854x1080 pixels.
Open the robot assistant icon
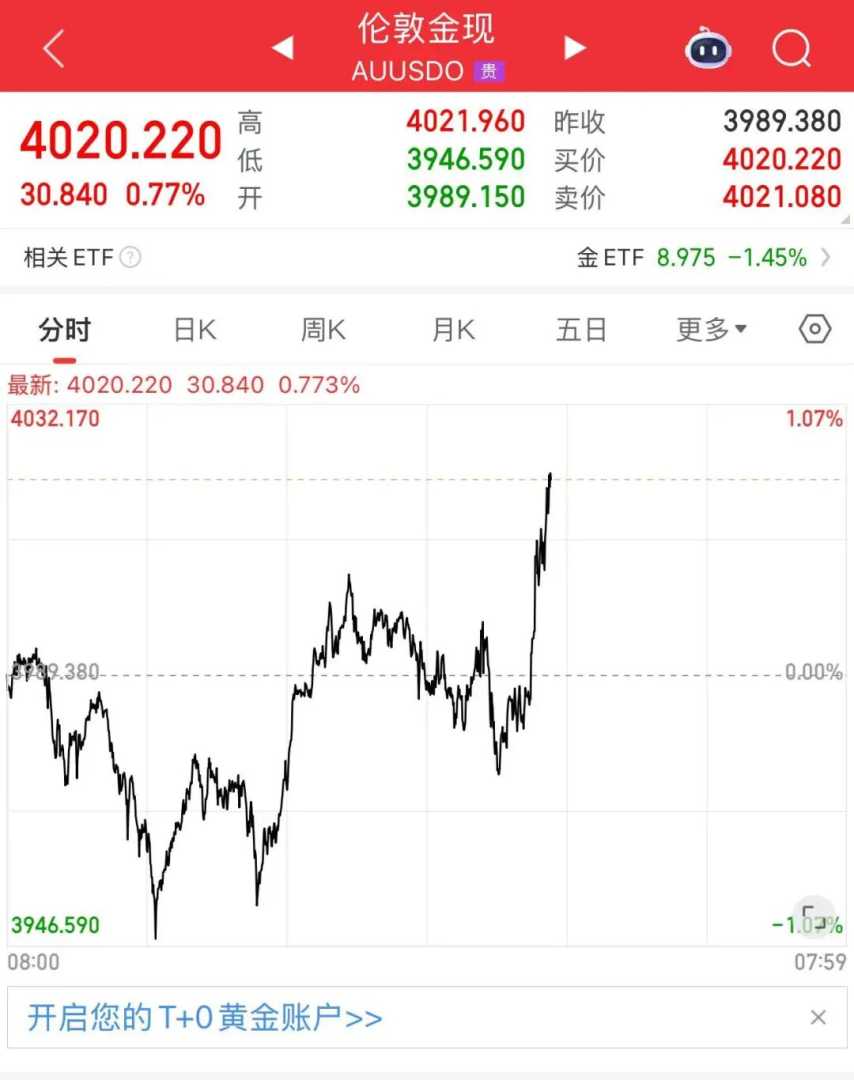[708, 47]
